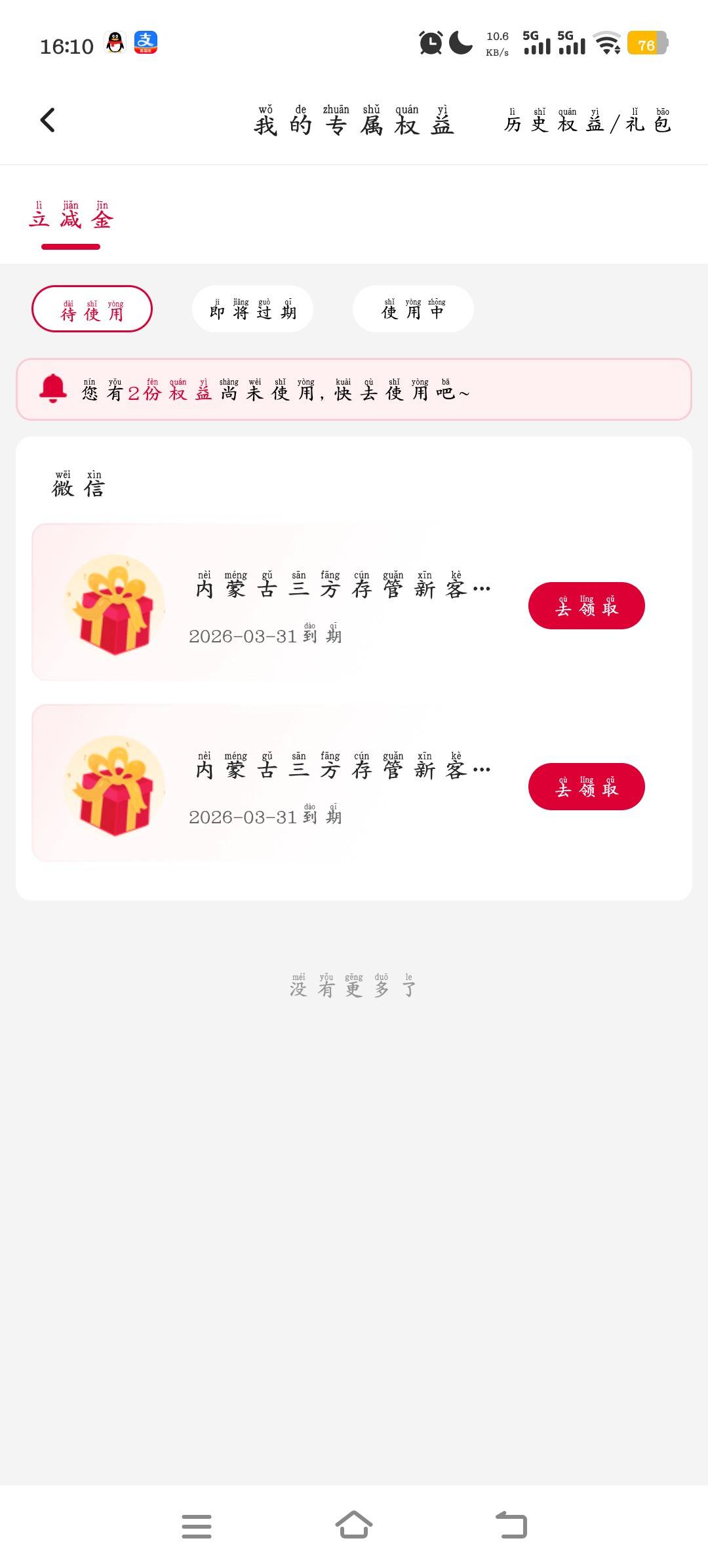The height and width of the screenshot is (1568, 708).
Task: Claim the first 内蒙古三方存管新客 benefit
Action: tap(586, 606)
